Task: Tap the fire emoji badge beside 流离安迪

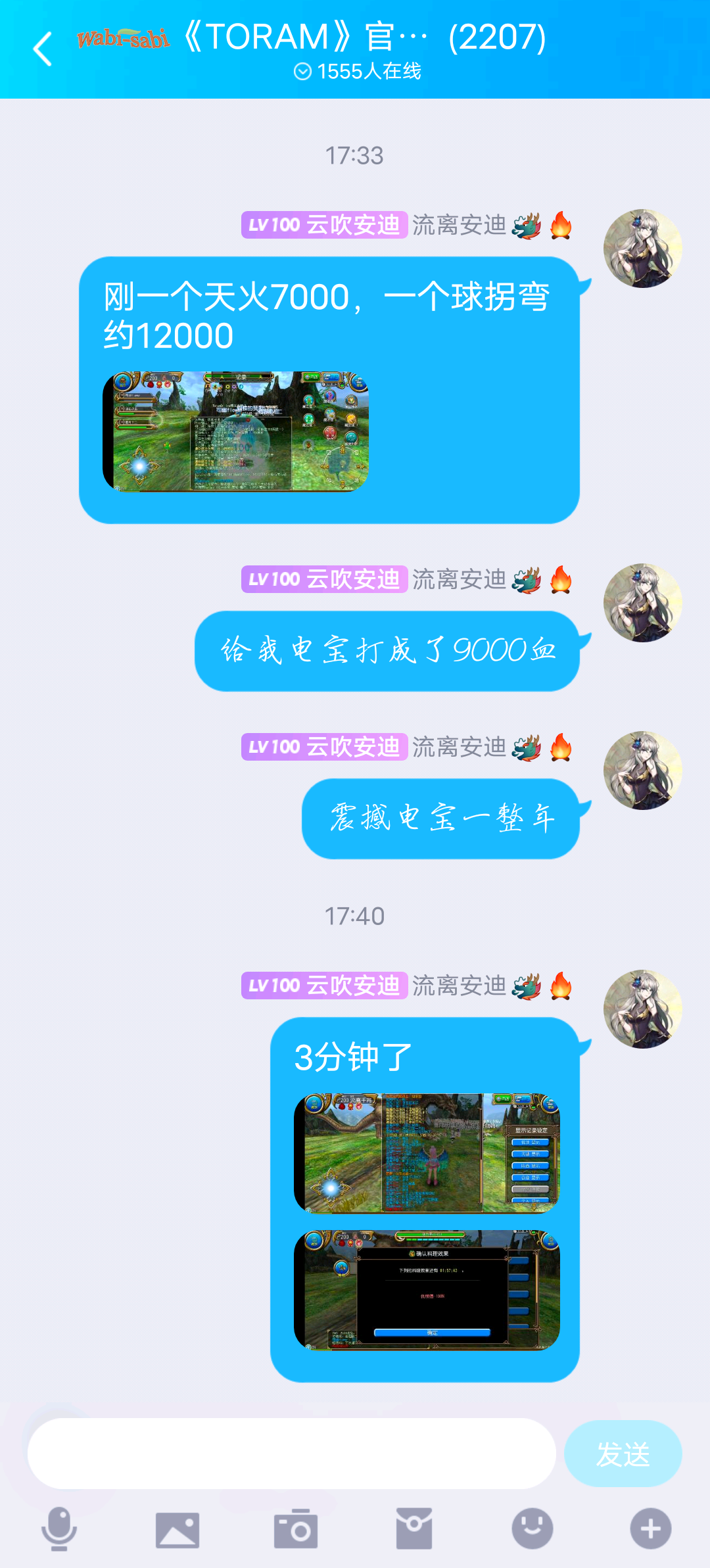Action: click(x=562, y=226)
